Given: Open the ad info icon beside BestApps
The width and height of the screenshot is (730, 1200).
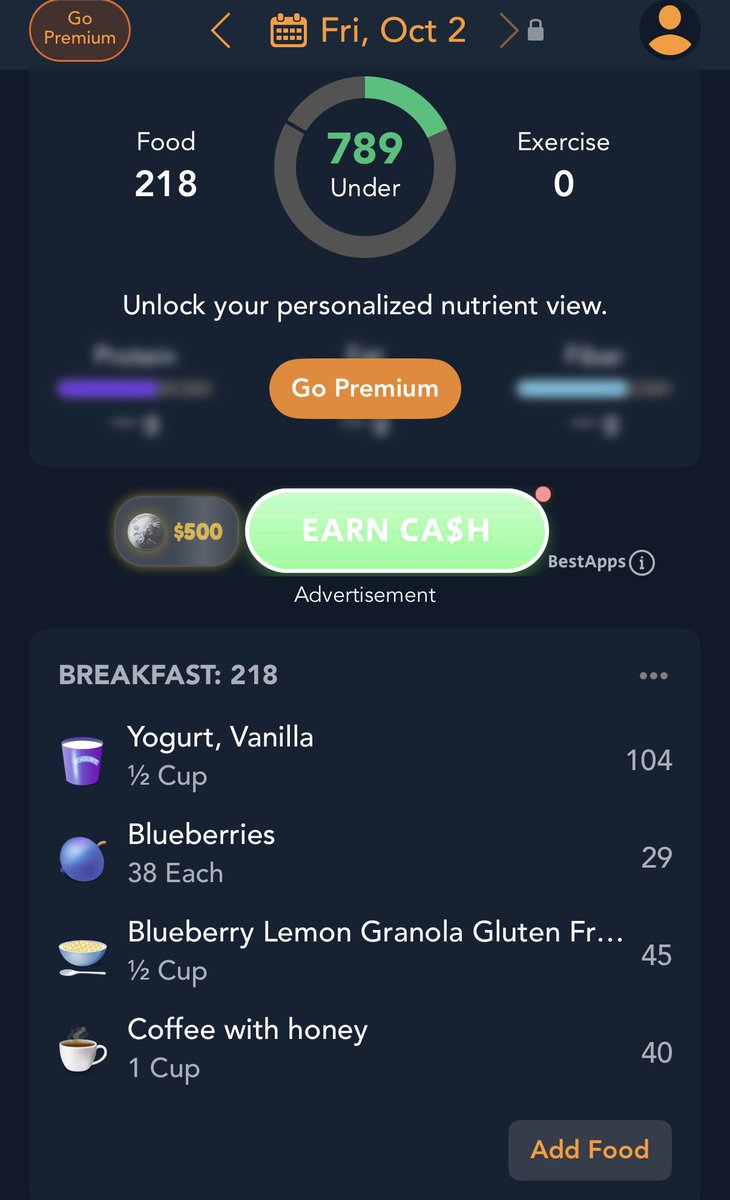Looking at the screenshot, I should click(x=642, y=563).
